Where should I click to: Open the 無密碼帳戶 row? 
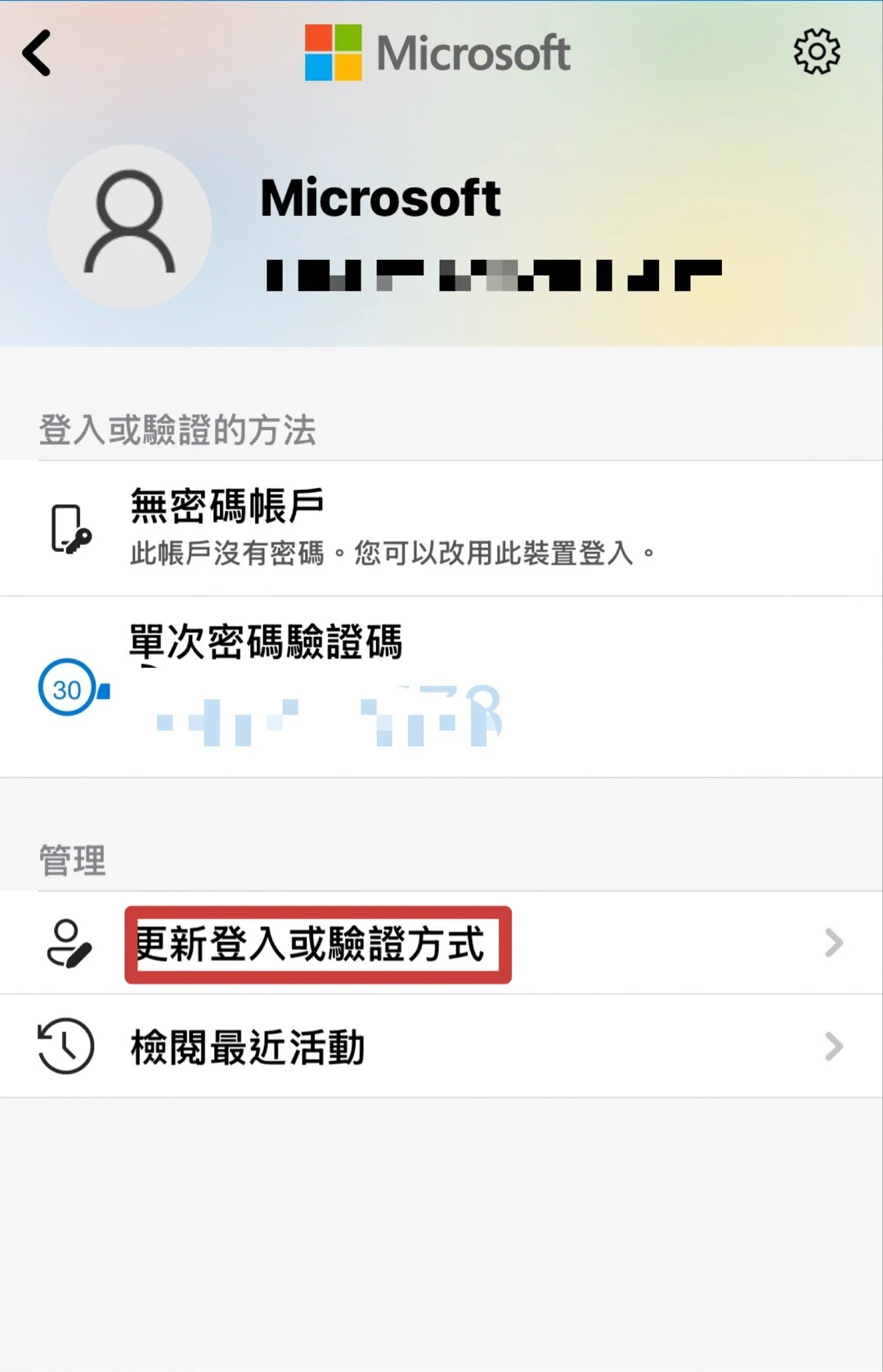point(441,528)
